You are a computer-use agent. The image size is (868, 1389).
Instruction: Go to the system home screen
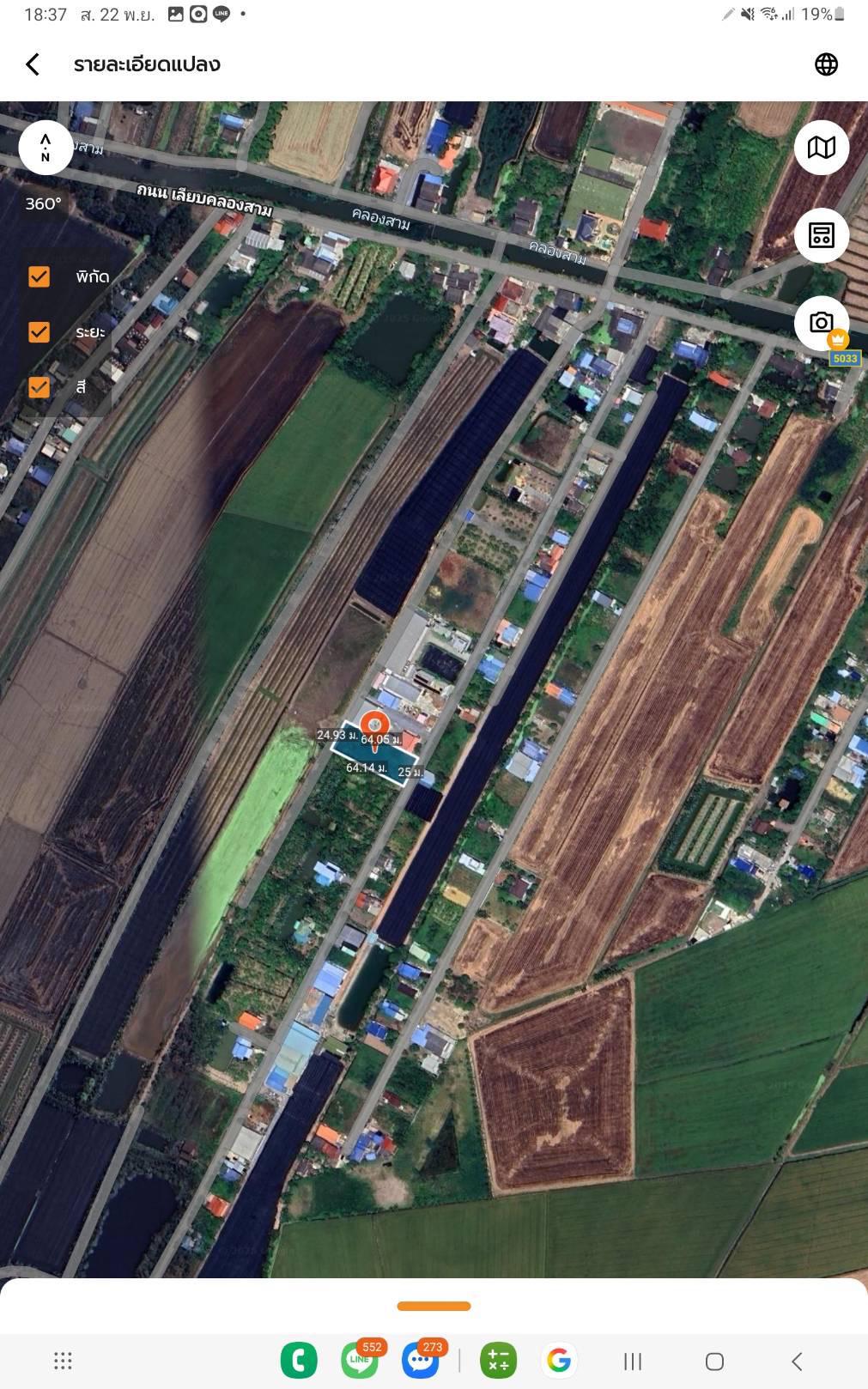pos(714,1362)
